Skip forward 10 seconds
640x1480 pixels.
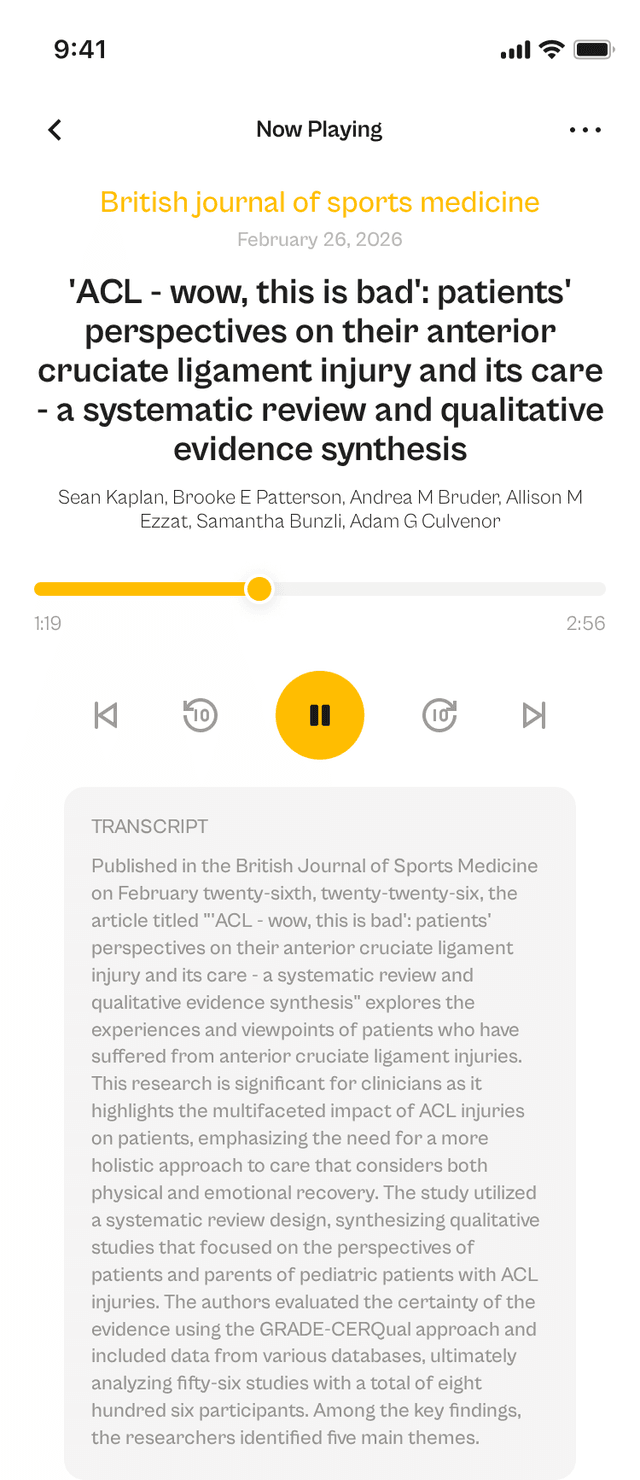(x=440, y=715)
